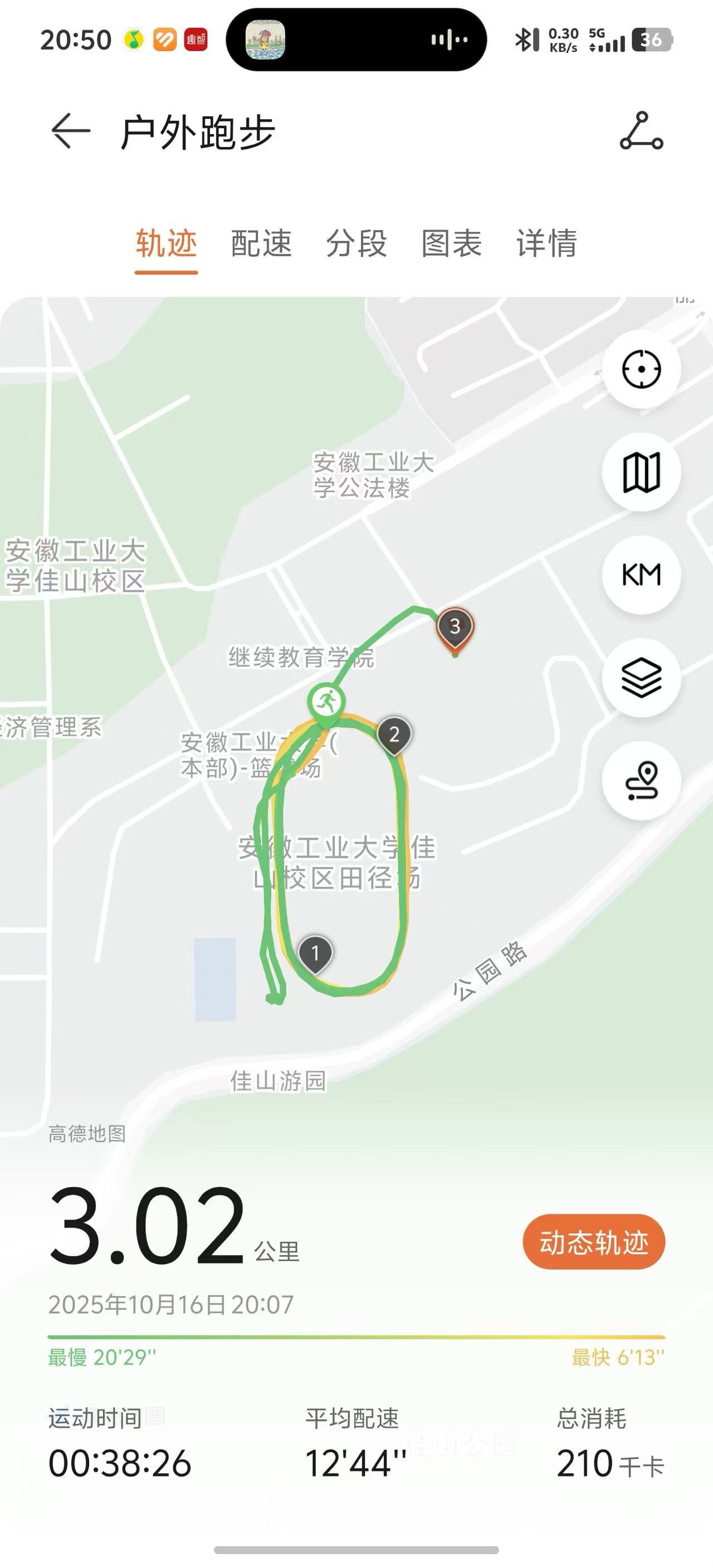The height and width of the screenshot is (1568, 713).
Task: Recenter the map with the locate button
Action: (x=641, y=369)
